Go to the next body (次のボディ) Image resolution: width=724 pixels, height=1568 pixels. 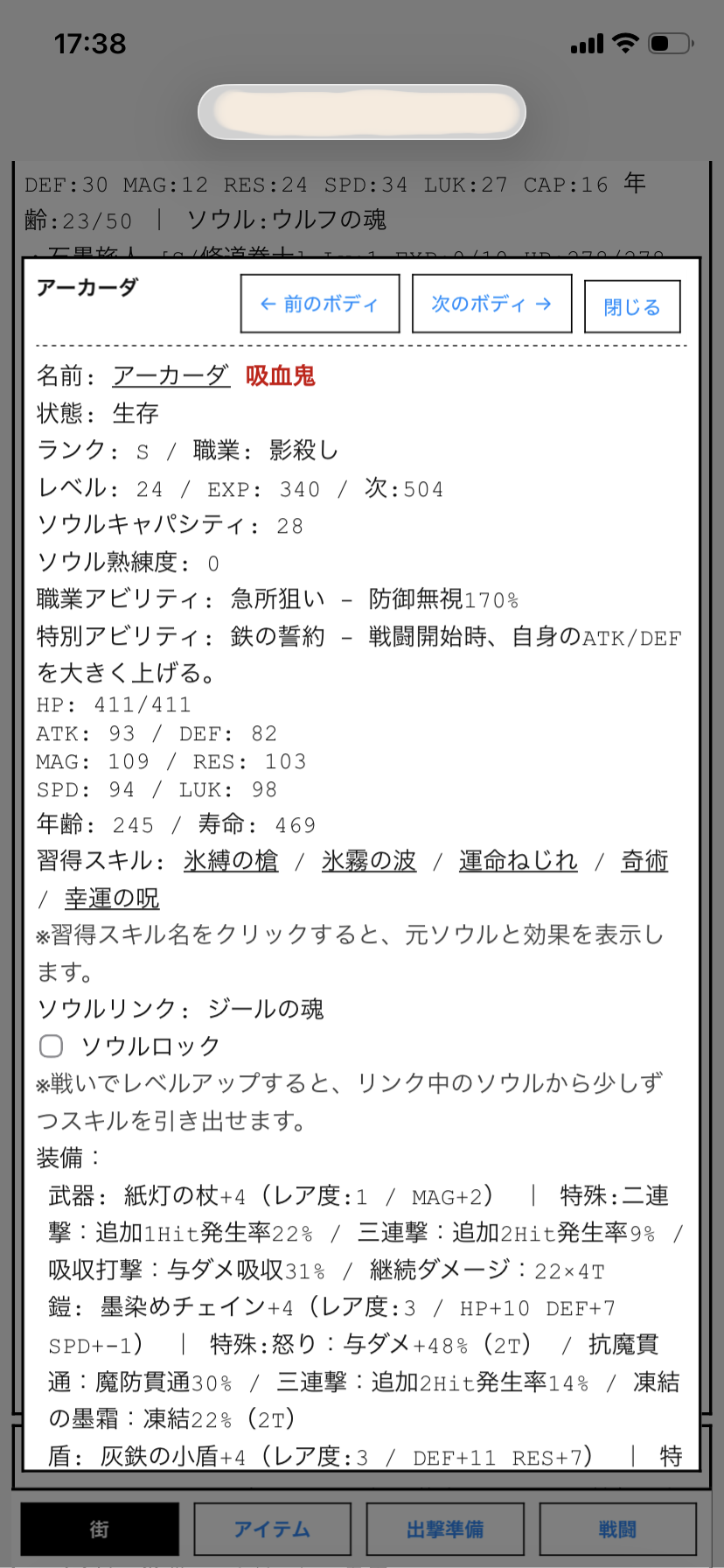[491, 304]
